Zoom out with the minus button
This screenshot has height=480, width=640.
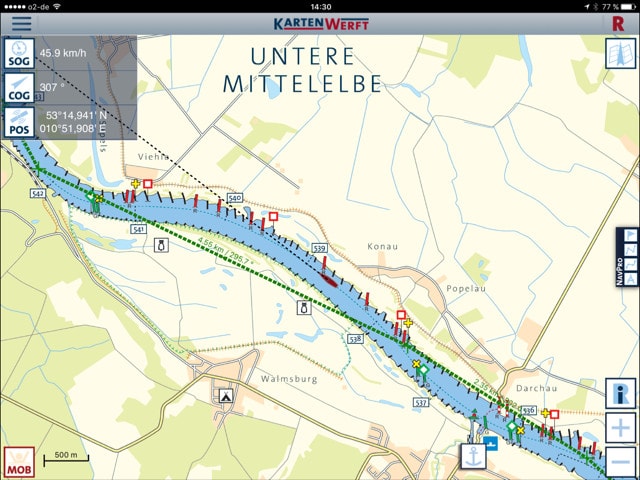[x=620, y=462]
